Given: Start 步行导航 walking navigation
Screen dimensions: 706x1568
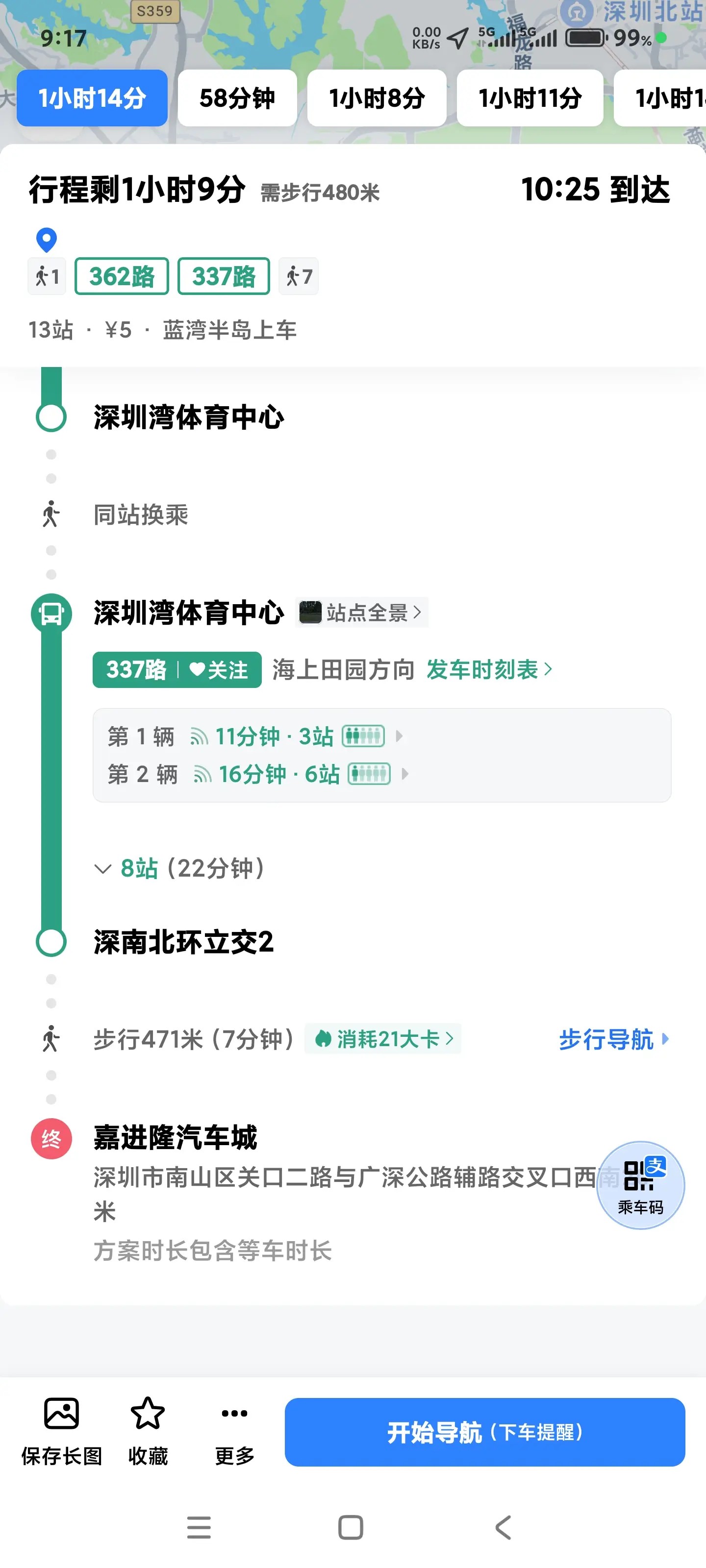Looking at the screenshot, I should (613, 1039).
